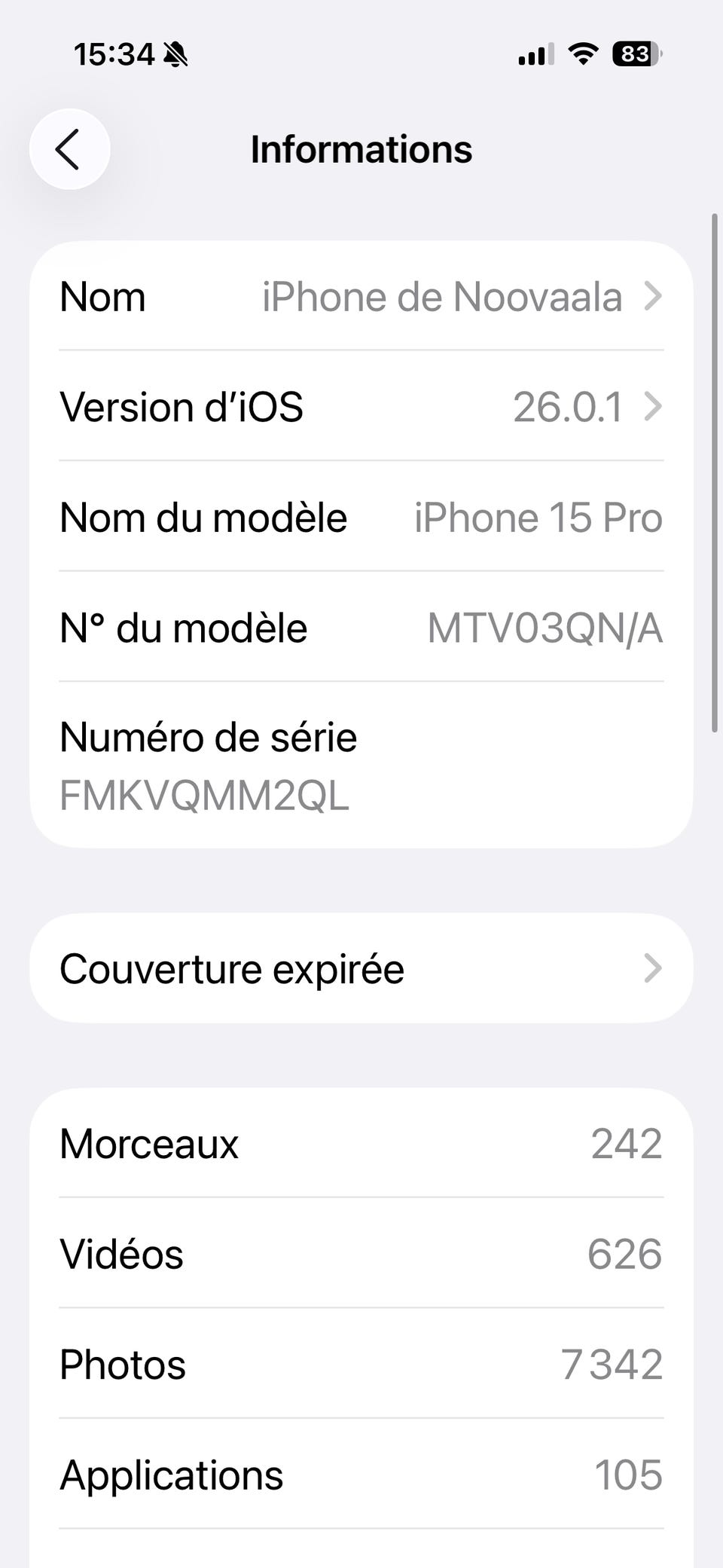This screenshot has width=723, height=1568.
Task: Go back using the back arrow
Action: [69, 149]
